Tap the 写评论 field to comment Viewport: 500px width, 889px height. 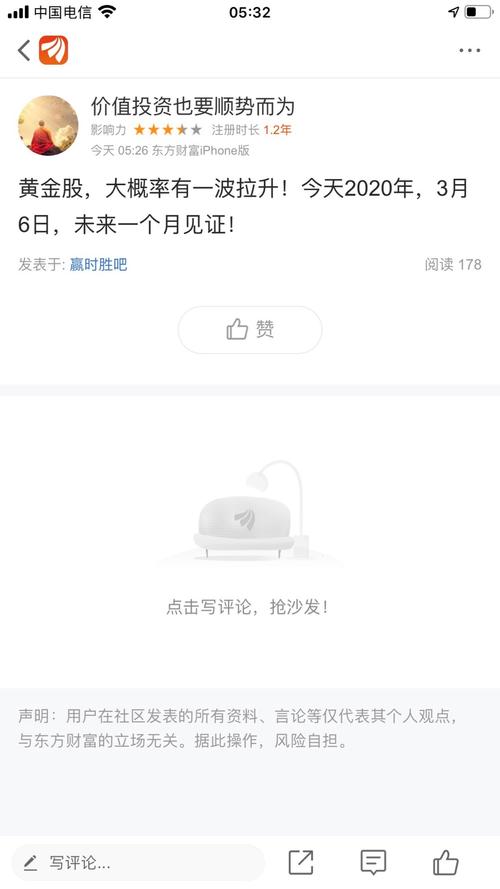(138, 863)
